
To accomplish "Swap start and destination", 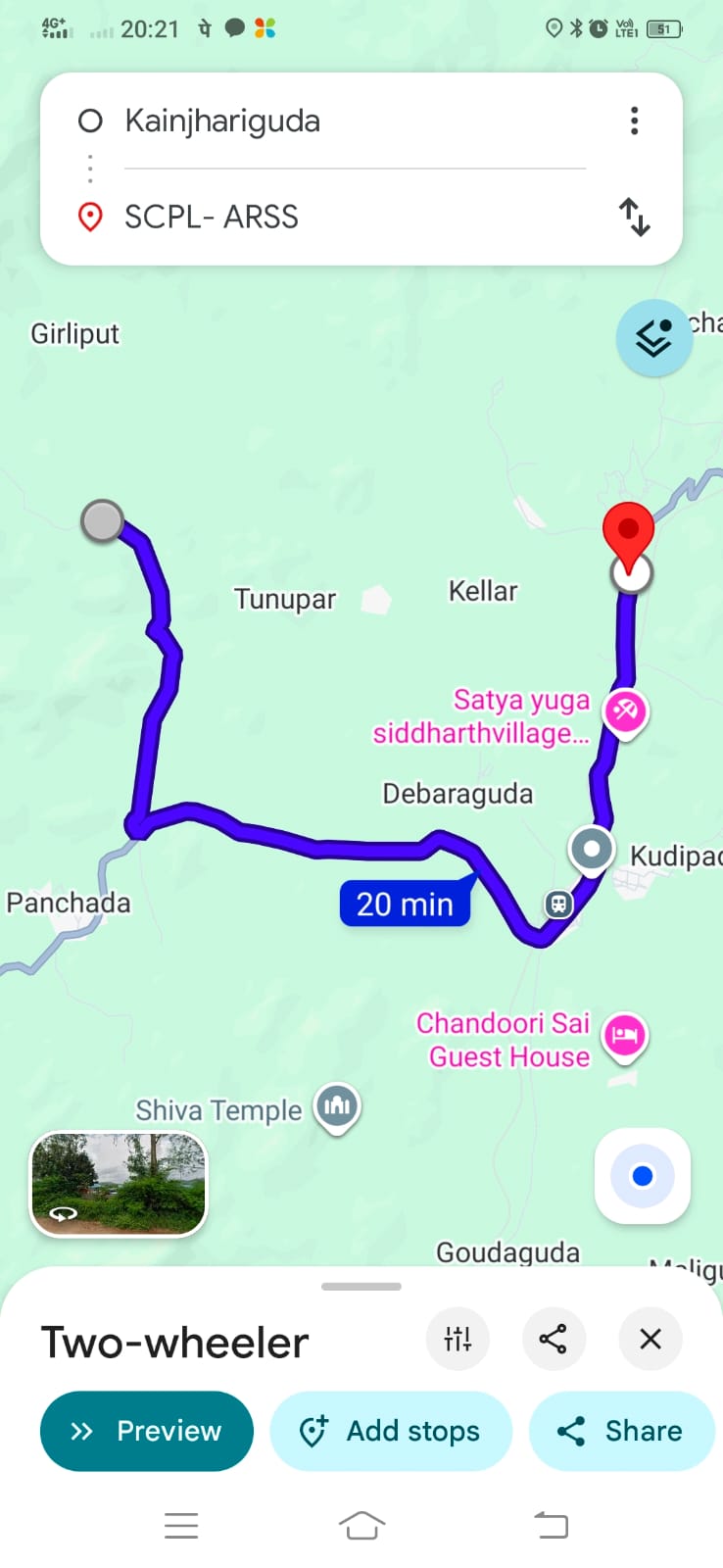I will click(635, 217).
